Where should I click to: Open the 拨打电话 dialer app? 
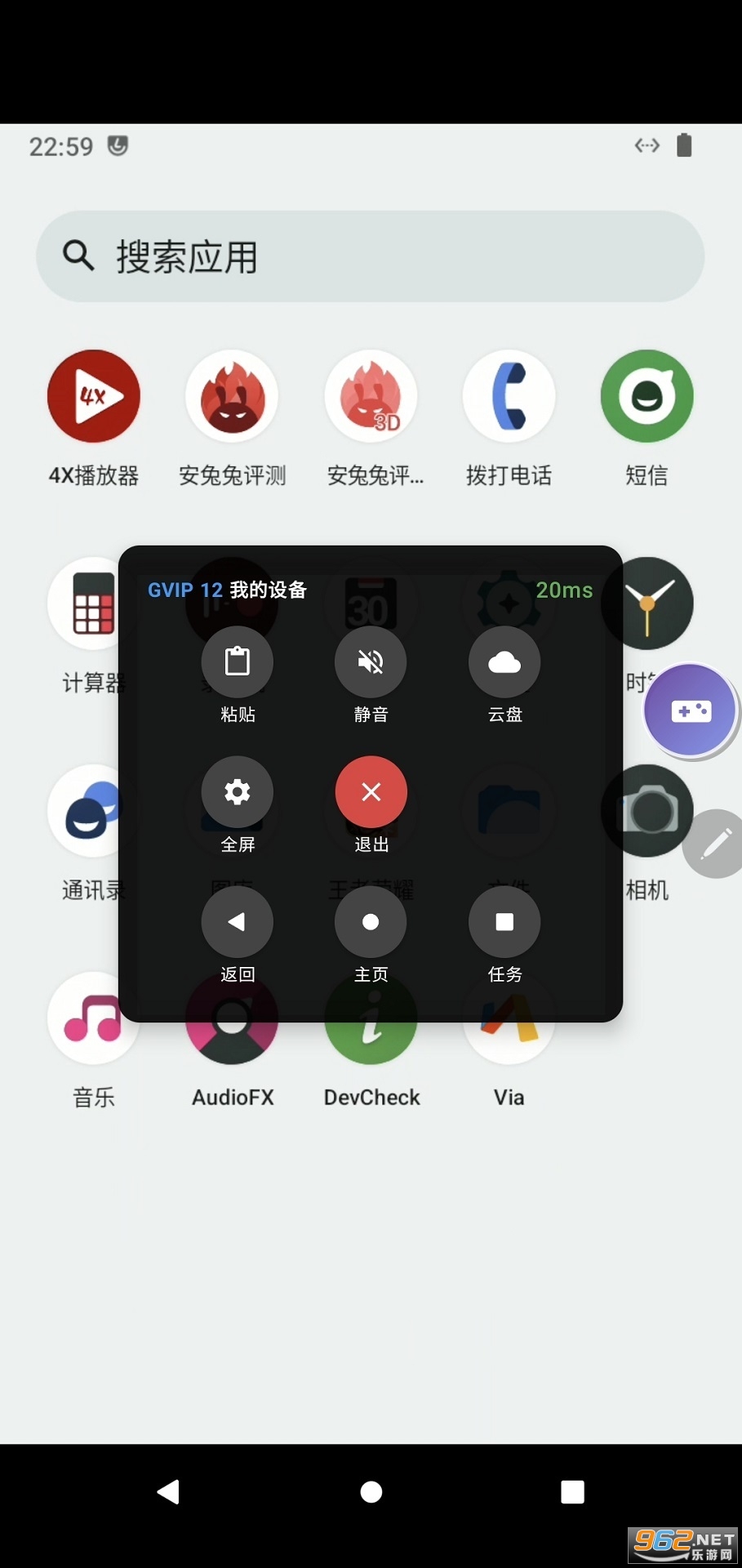(x=509, y=397)
